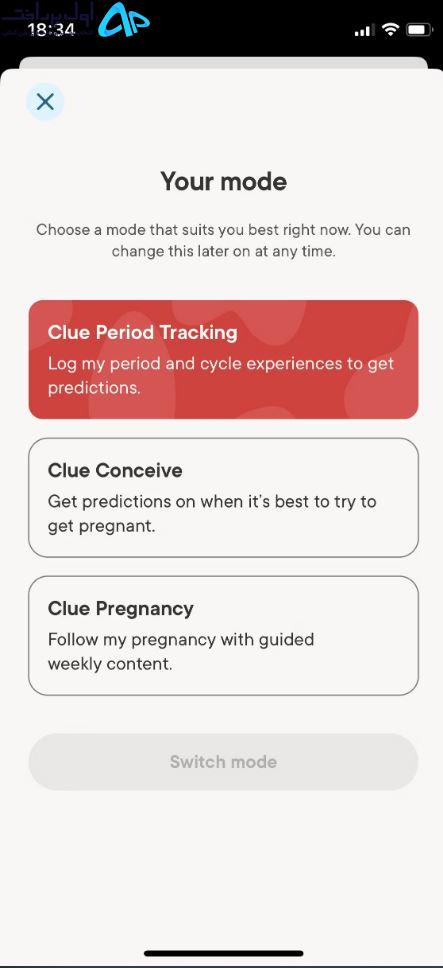Select Clue Period Tracking mode
443x968 pixels.
click(x=223, y=359)
